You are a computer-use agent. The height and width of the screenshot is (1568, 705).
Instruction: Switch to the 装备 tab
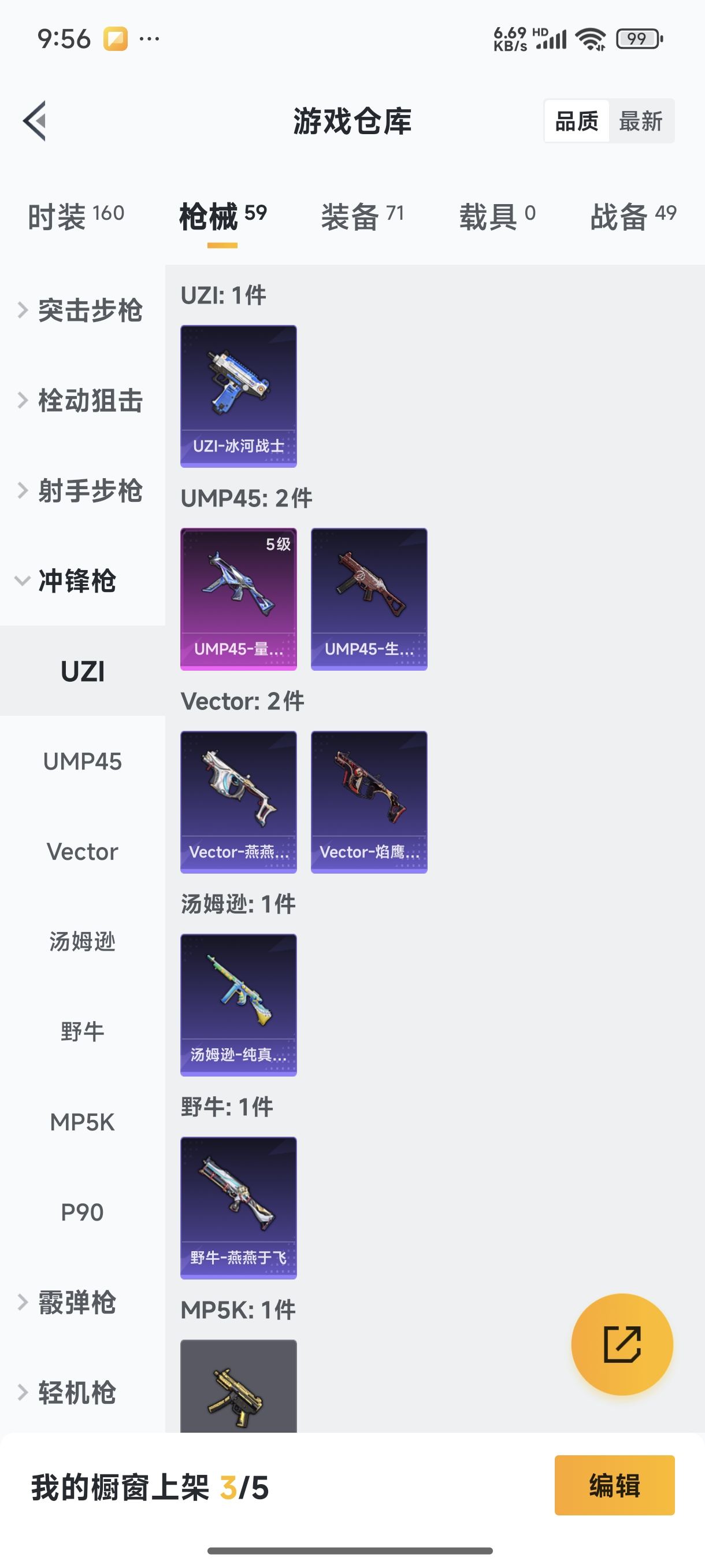pos(362,216)
